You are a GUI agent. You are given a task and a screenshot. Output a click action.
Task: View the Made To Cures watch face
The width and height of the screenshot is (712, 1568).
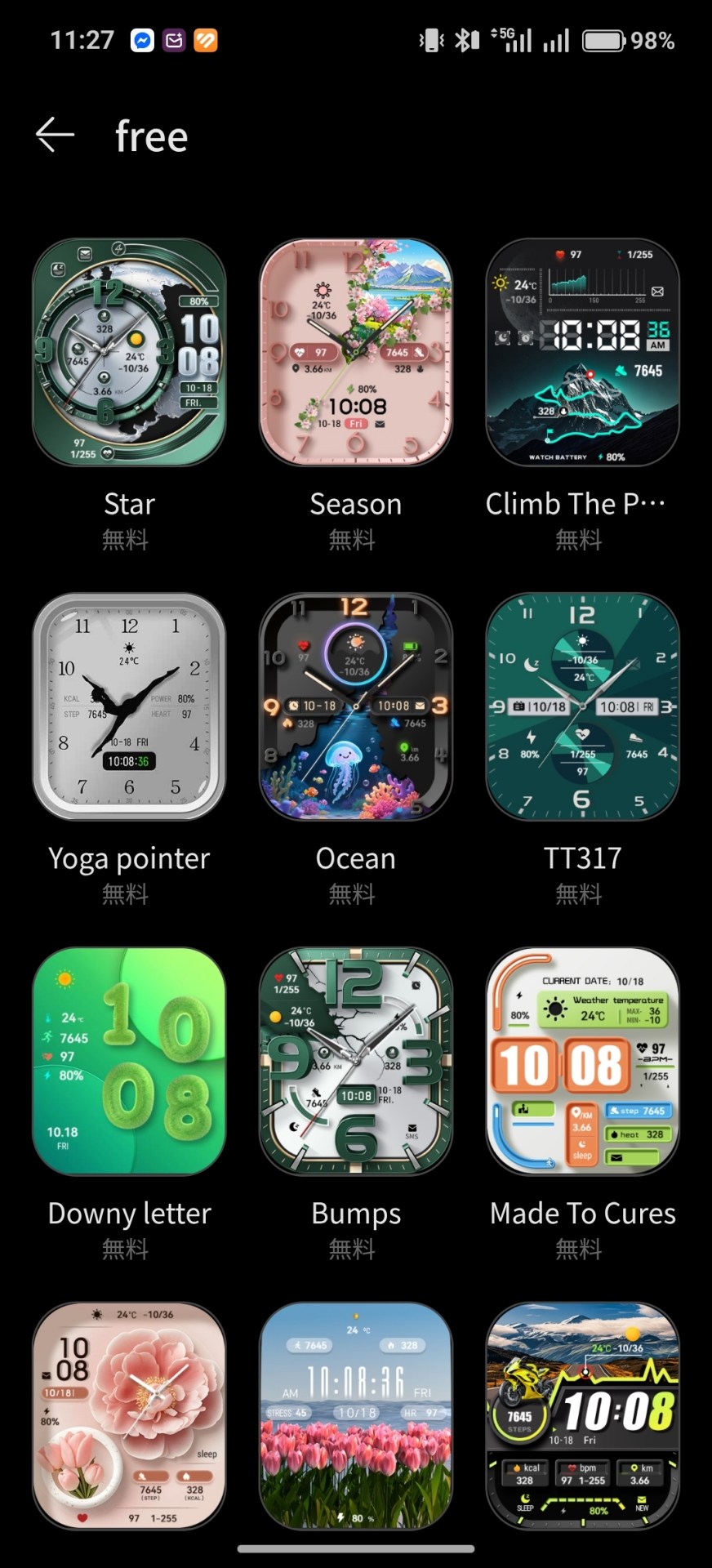583,1062
